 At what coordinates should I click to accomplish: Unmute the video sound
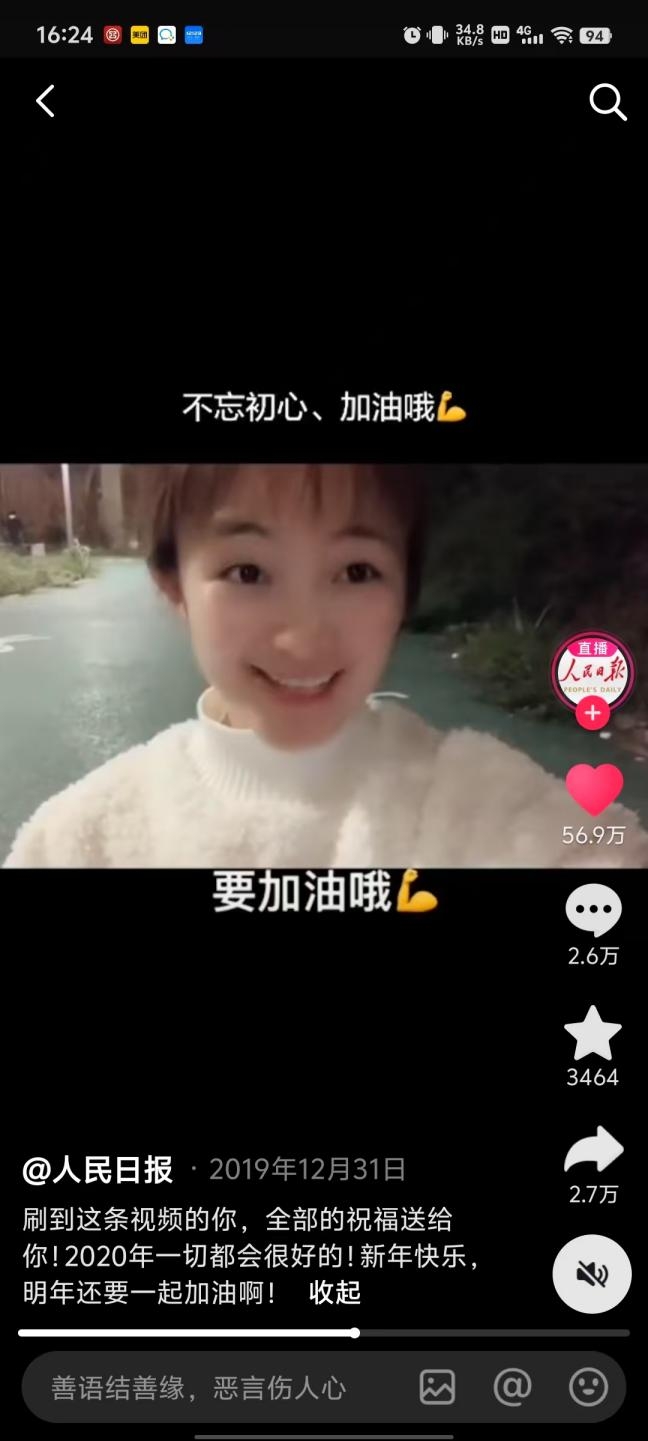pos(592,1274)
